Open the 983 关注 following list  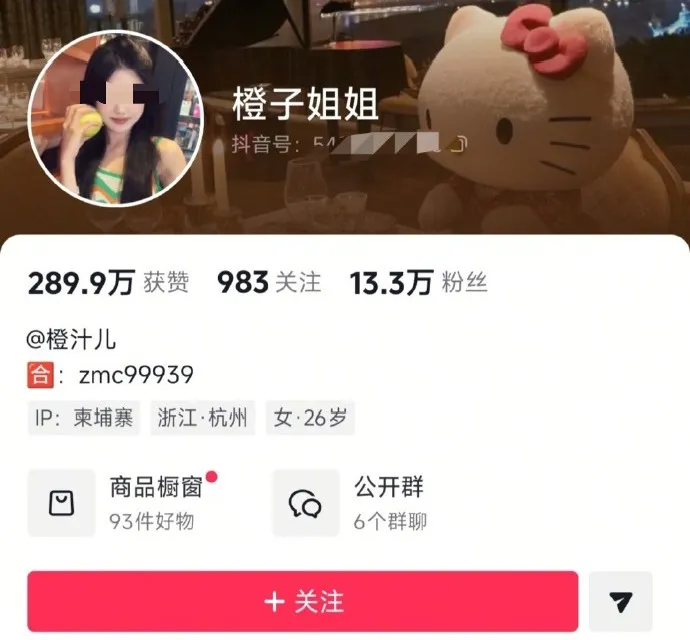coord(269,283)
